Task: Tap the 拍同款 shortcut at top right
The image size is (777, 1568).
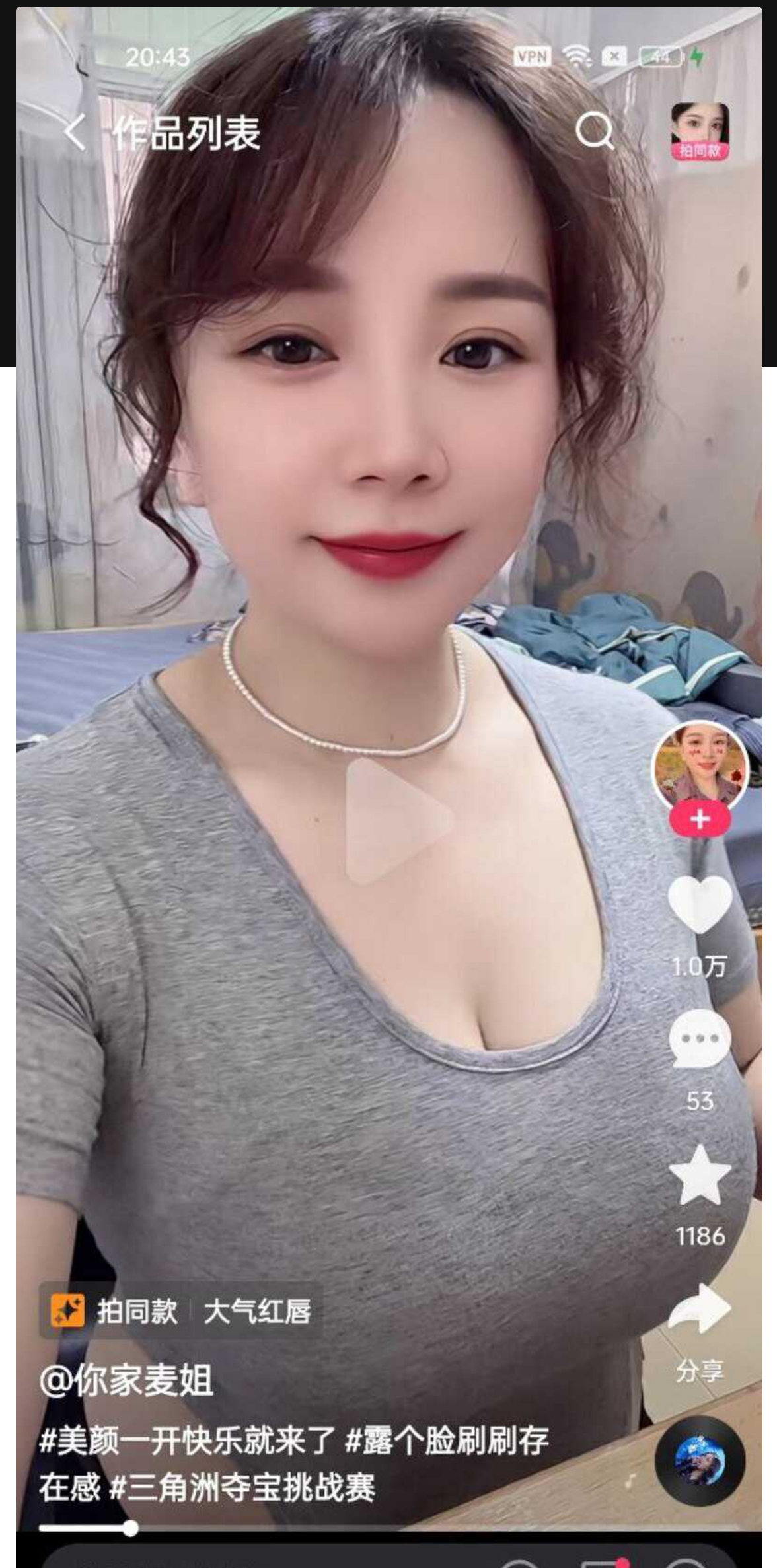Action: tap(700, 131)
